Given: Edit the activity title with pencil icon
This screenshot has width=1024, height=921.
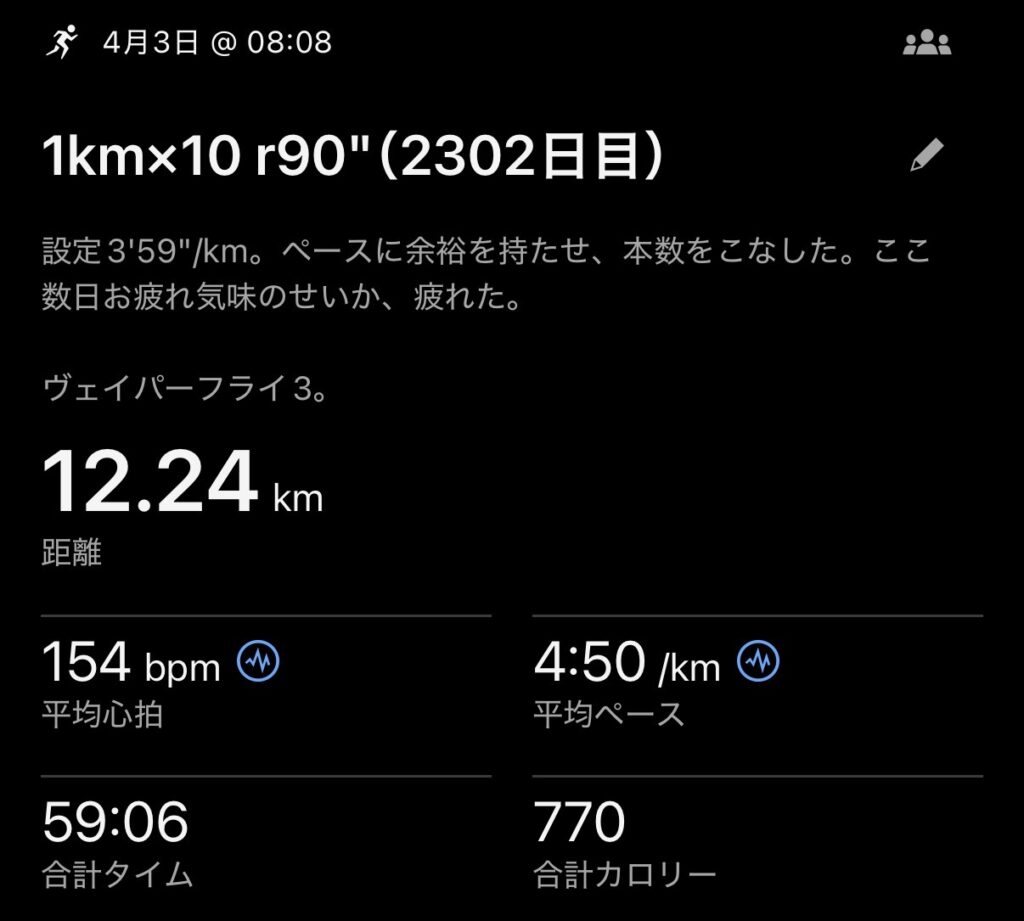Looking at the screenshot, I should click(x=927, y=156).
